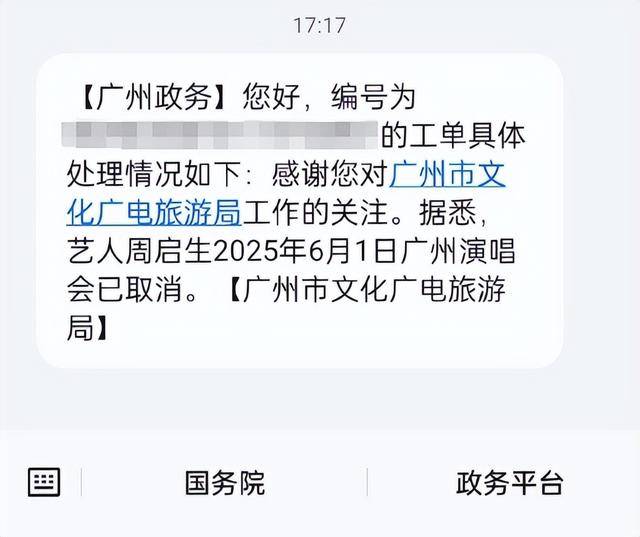Open the 国务院 menu
This screenshot has height=537, width=640.
pyautogui.click(x=225, y=484)
